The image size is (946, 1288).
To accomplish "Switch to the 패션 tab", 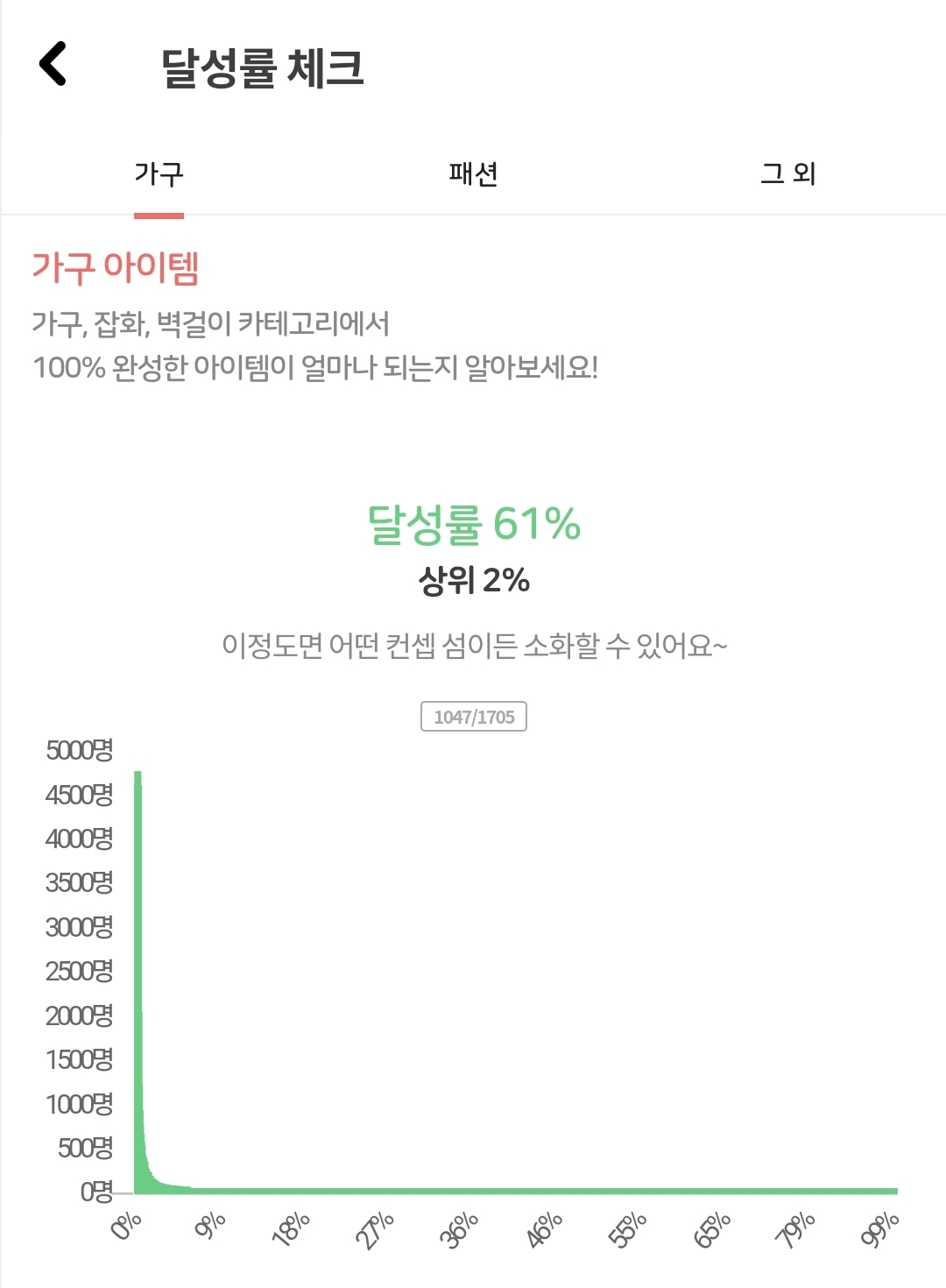I will click(x=474, y=173).
